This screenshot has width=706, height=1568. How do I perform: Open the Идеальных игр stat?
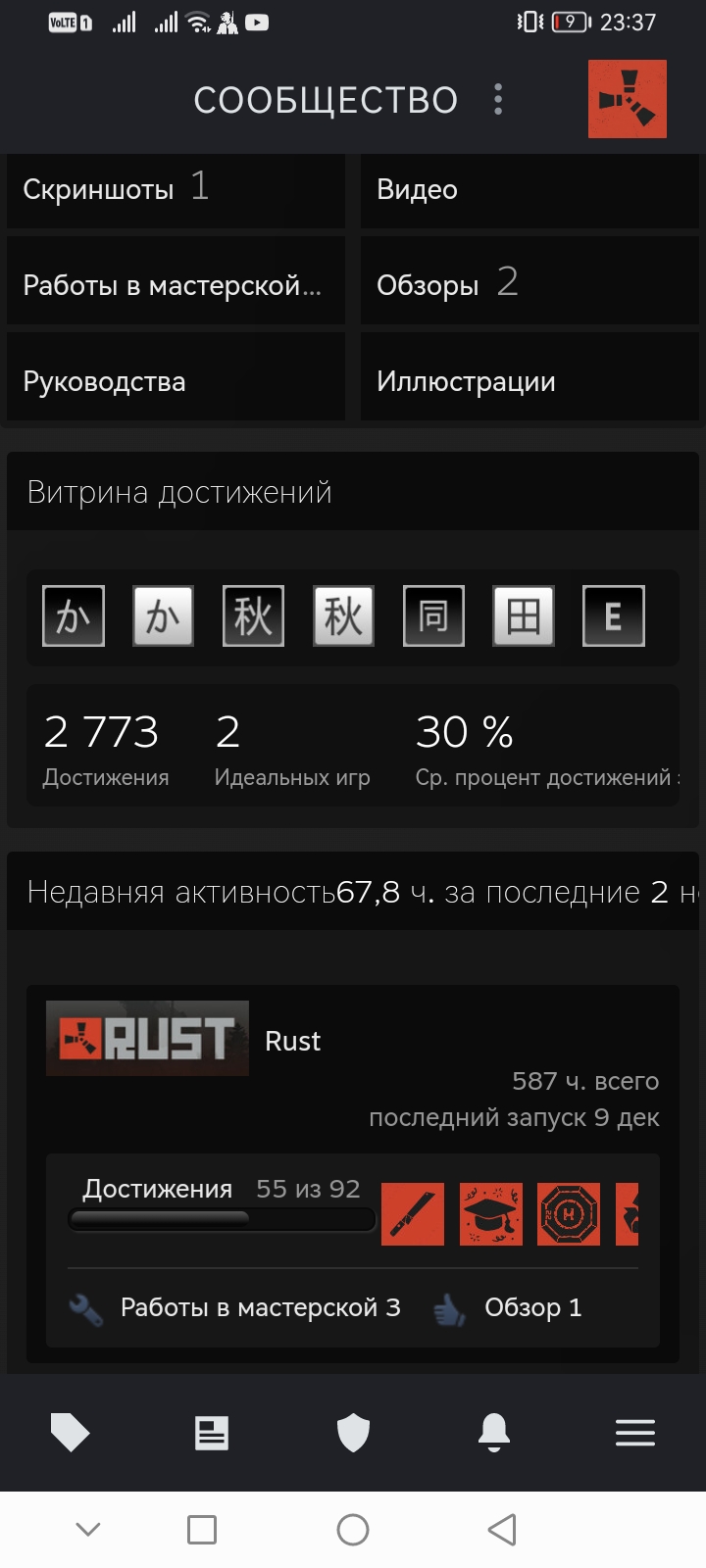pos(291,749)
